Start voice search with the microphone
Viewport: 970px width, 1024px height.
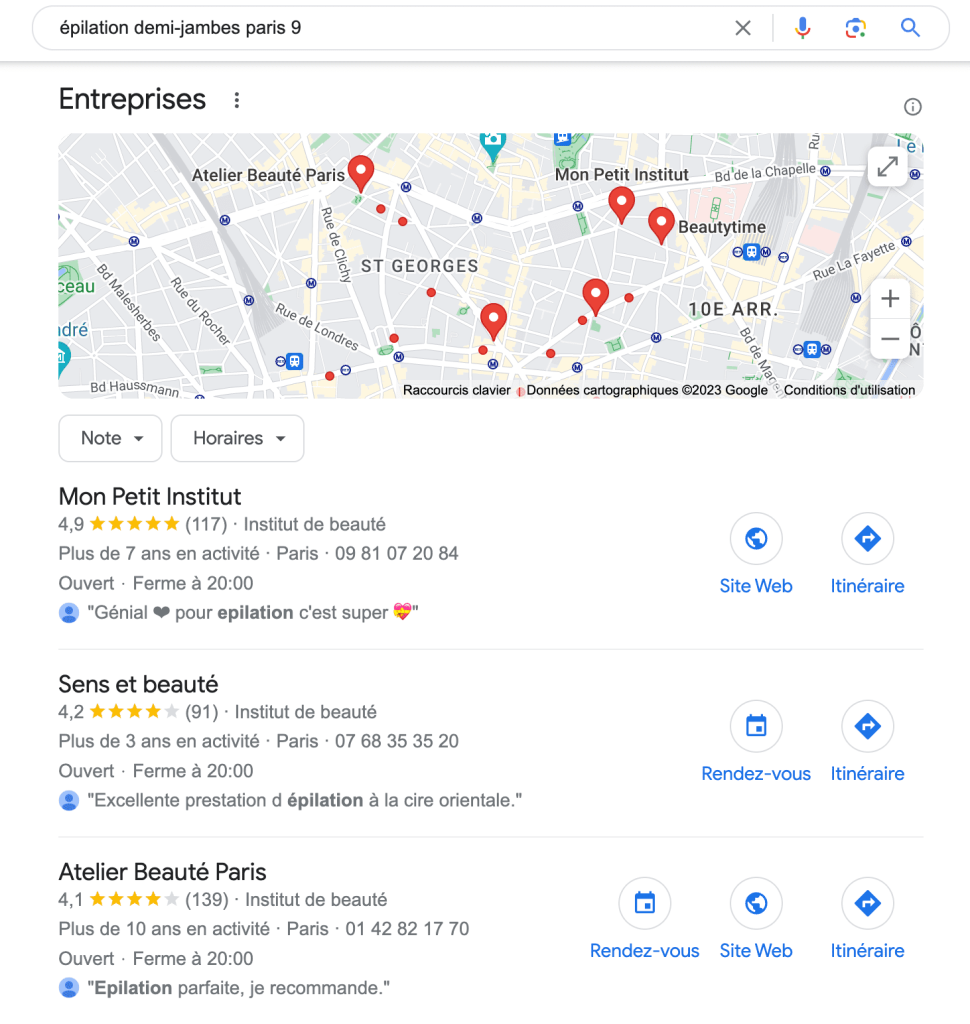click(x=802, y=28)
